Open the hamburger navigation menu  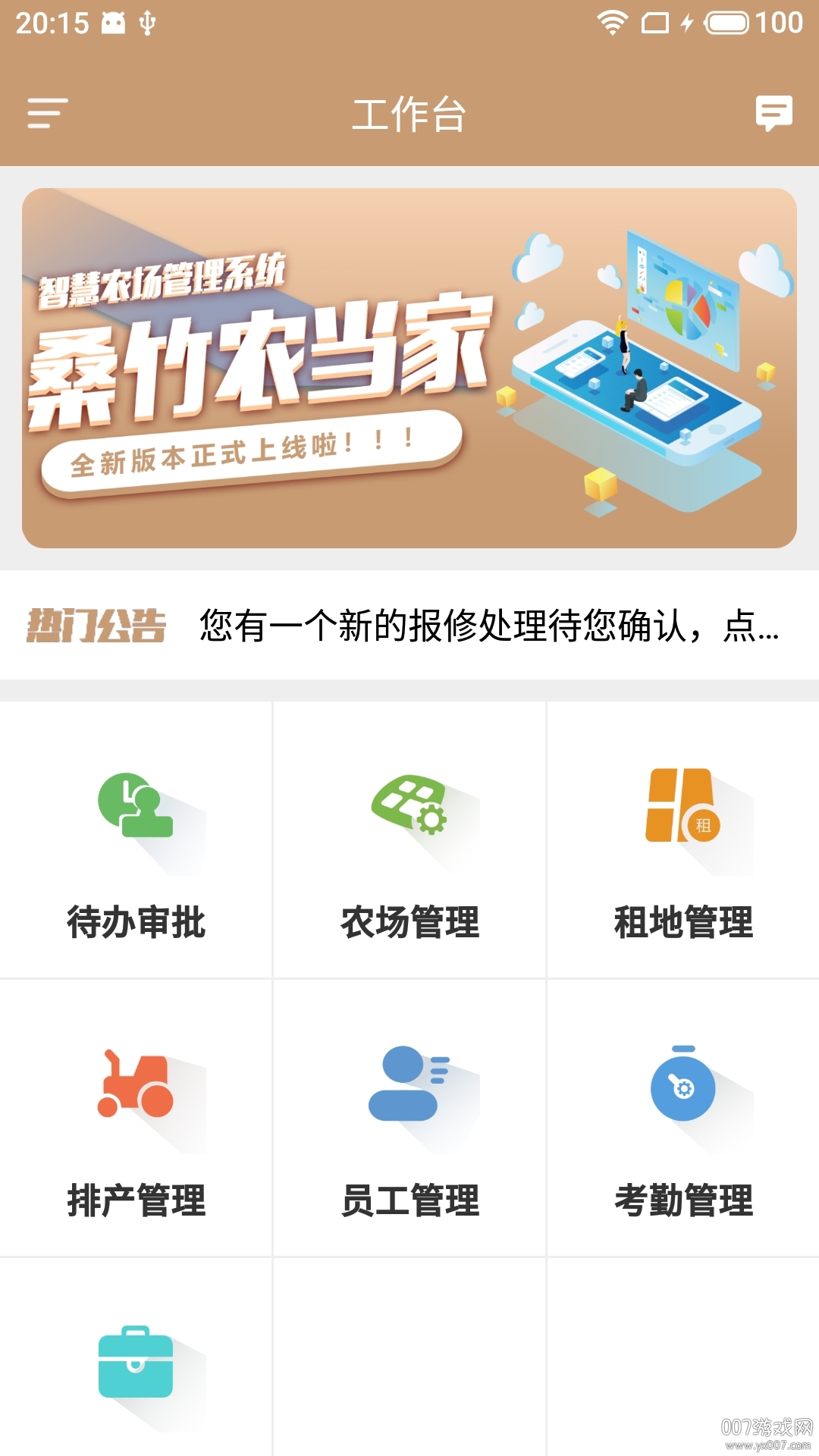coord(45,114)
